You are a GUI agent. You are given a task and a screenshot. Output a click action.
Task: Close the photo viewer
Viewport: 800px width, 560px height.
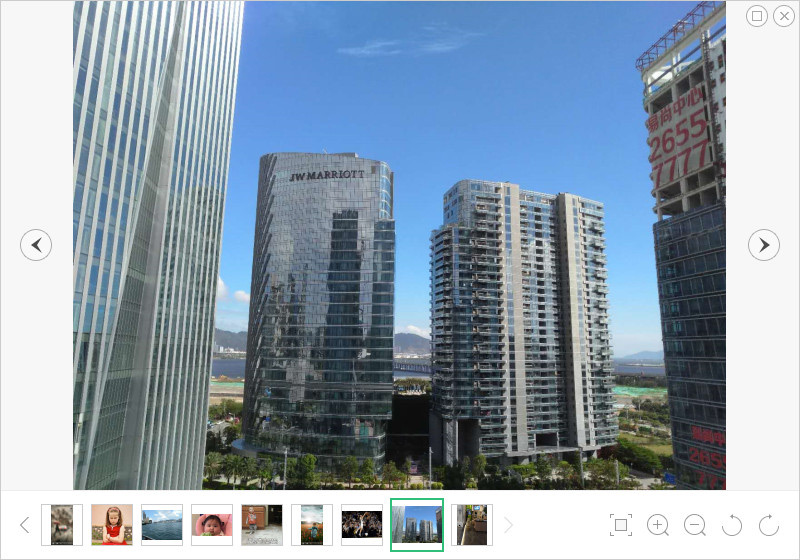[782, 16]
